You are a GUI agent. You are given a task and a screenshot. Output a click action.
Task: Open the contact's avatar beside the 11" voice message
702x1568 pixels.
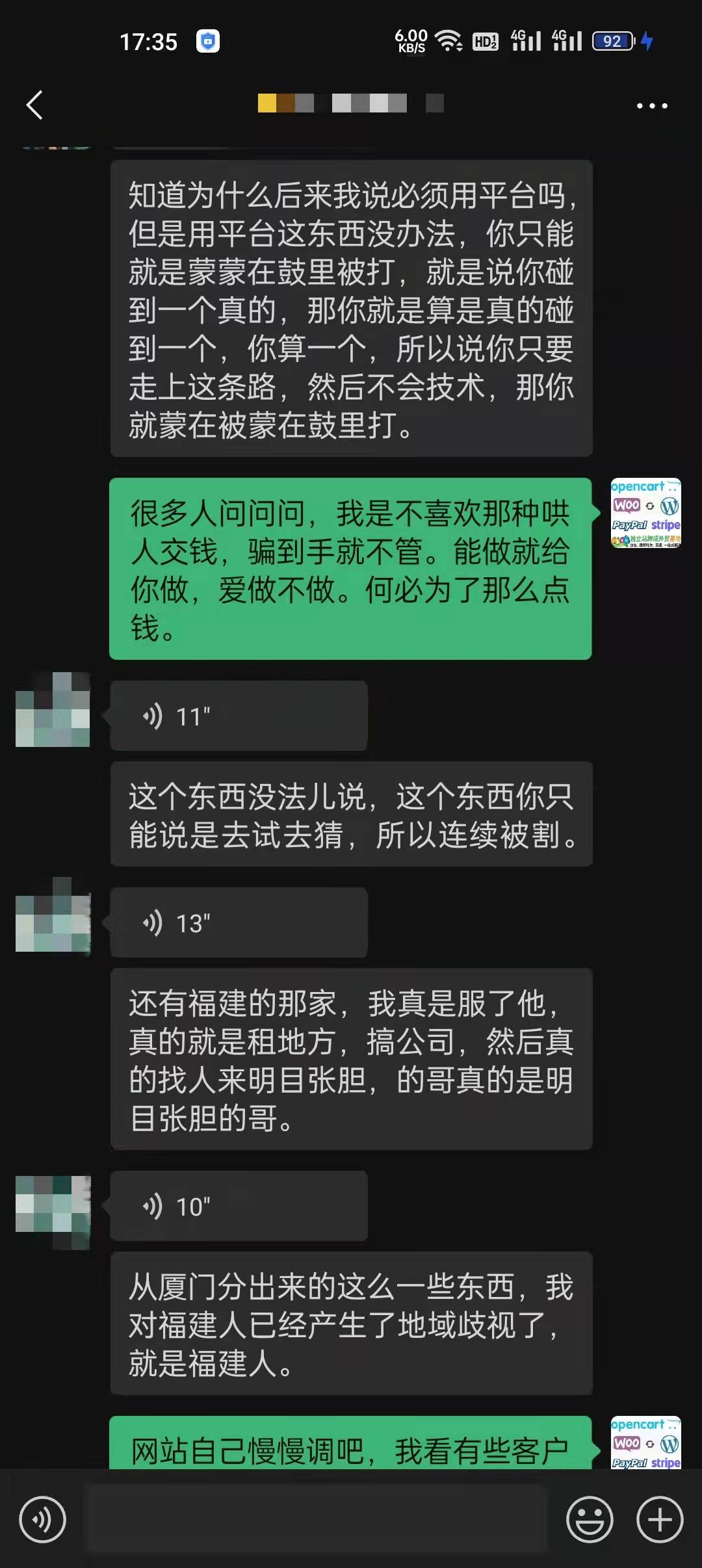pyautogui.click(x=53, y=710)
